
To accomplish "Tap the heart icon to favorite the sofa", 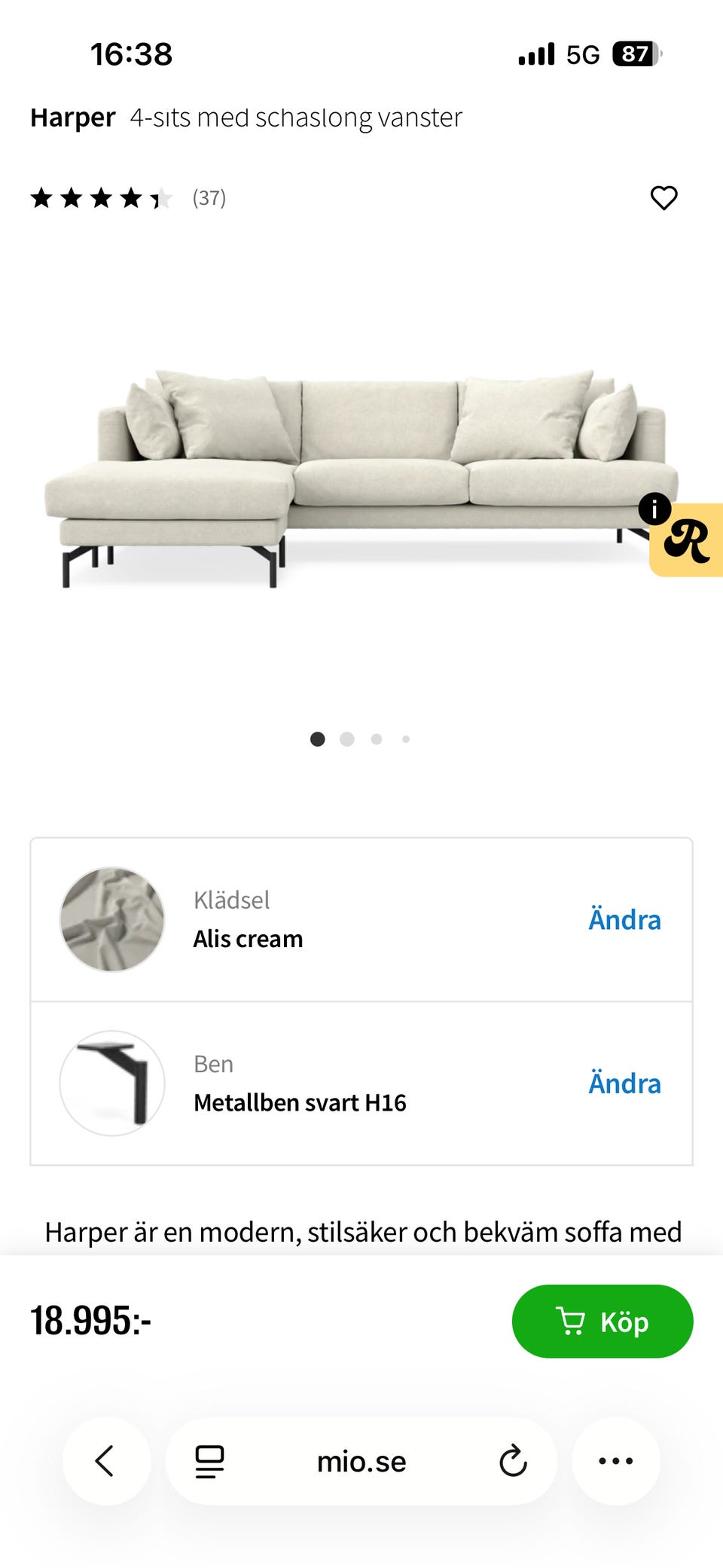I will (x=664, y=198).
